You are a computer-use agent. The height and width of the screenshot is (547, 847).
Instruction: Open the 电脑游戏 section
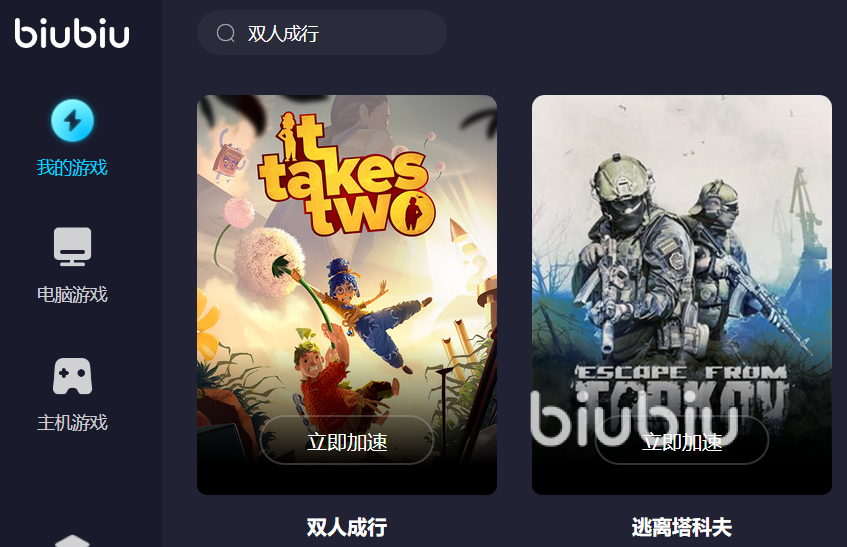click(72, 265)
